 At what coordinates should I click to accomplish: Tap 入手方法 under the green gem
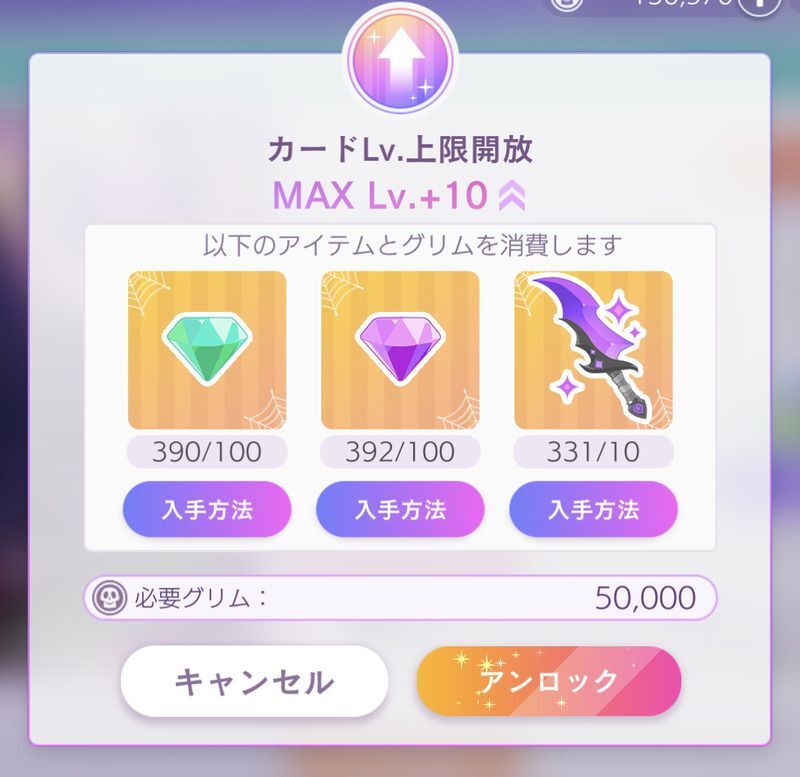click(x=207, y=510)
